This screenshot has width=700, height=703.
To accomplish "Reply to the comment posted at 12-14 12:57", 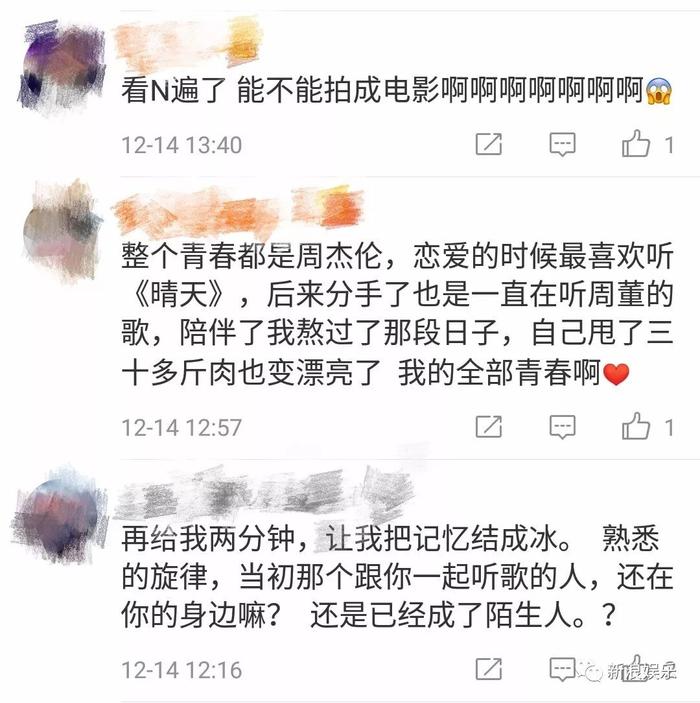I will coord(563,427).
